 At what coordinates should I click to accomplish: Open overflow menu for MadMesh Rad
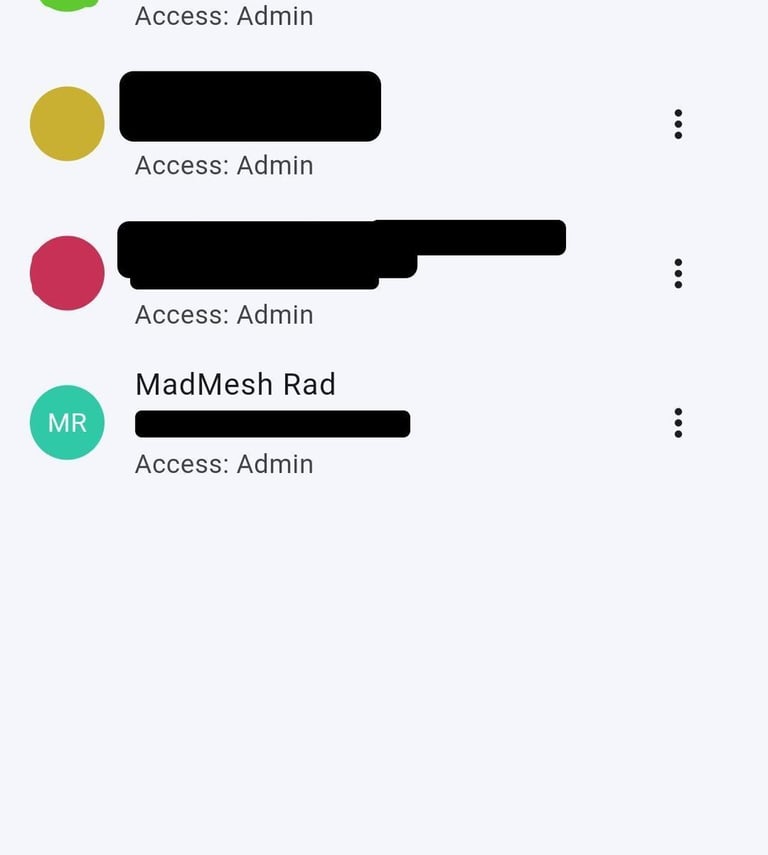pos(678,423)
